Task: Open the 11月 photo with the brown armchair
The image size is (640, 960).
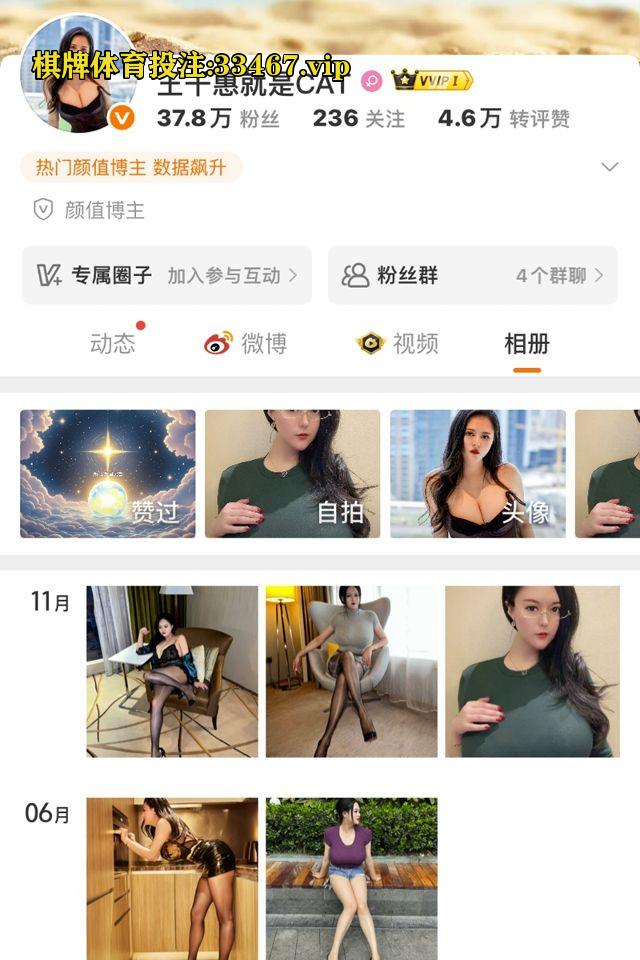Action: [172, 671]
